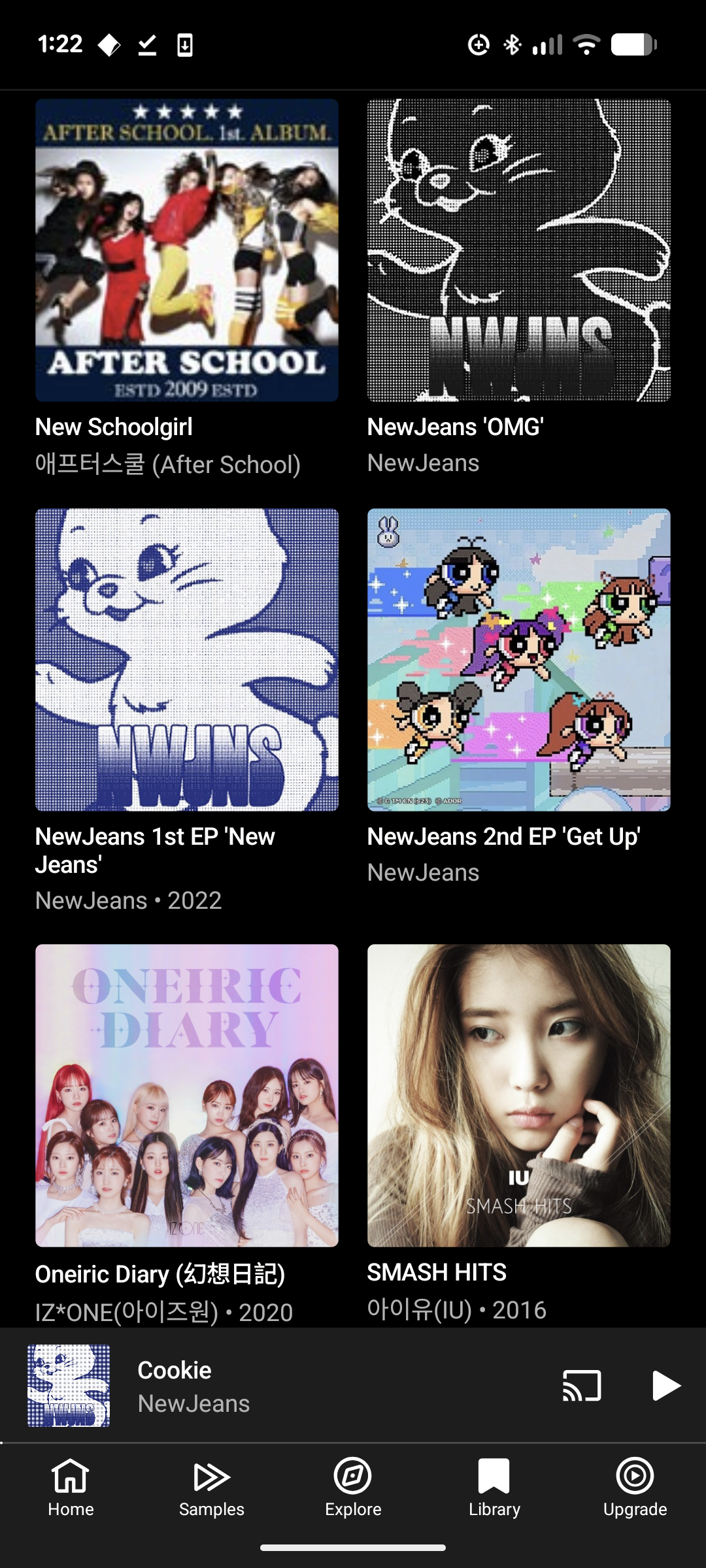
Task: Cast music to another device
Action: click(x=582, y=1386)
